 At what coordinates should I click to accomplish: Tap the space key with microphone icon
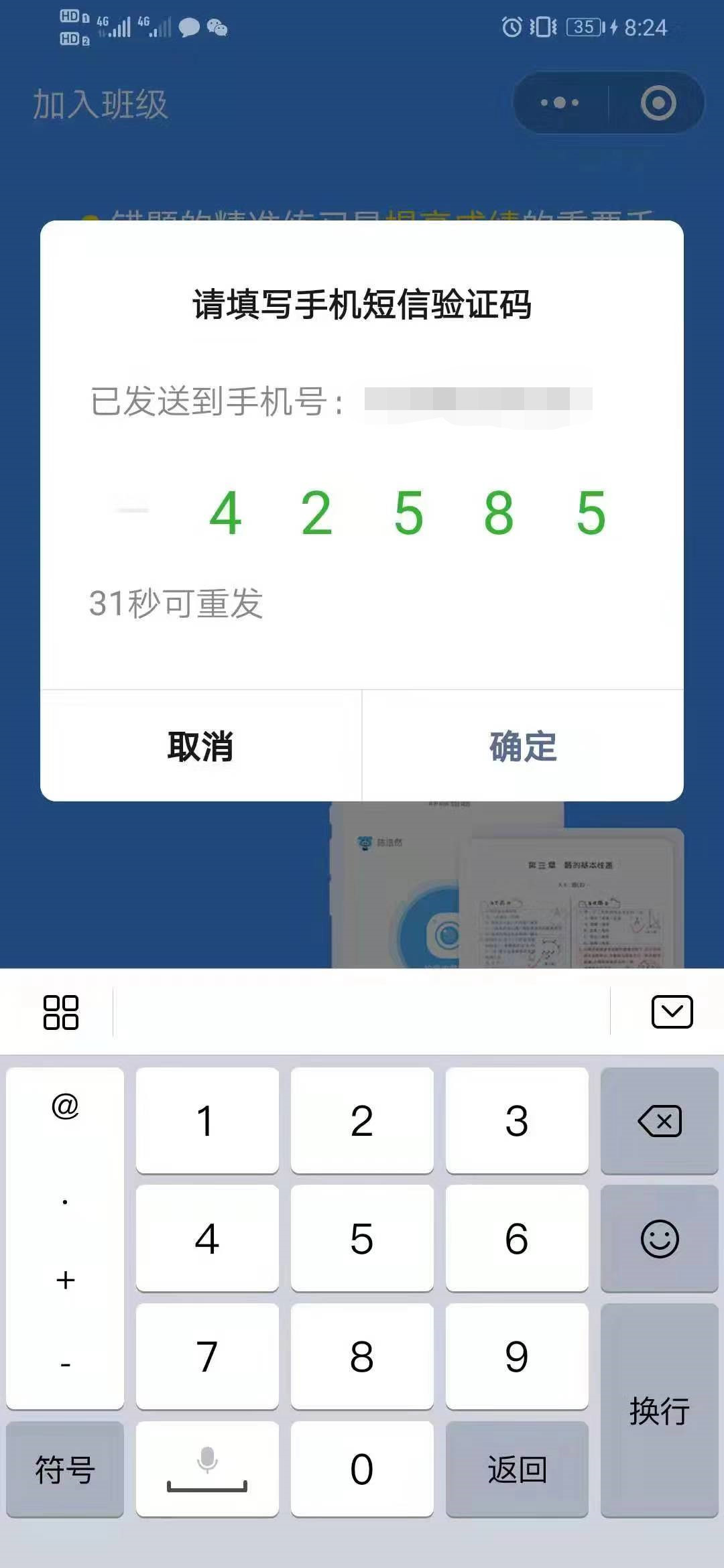[207, 1469]
